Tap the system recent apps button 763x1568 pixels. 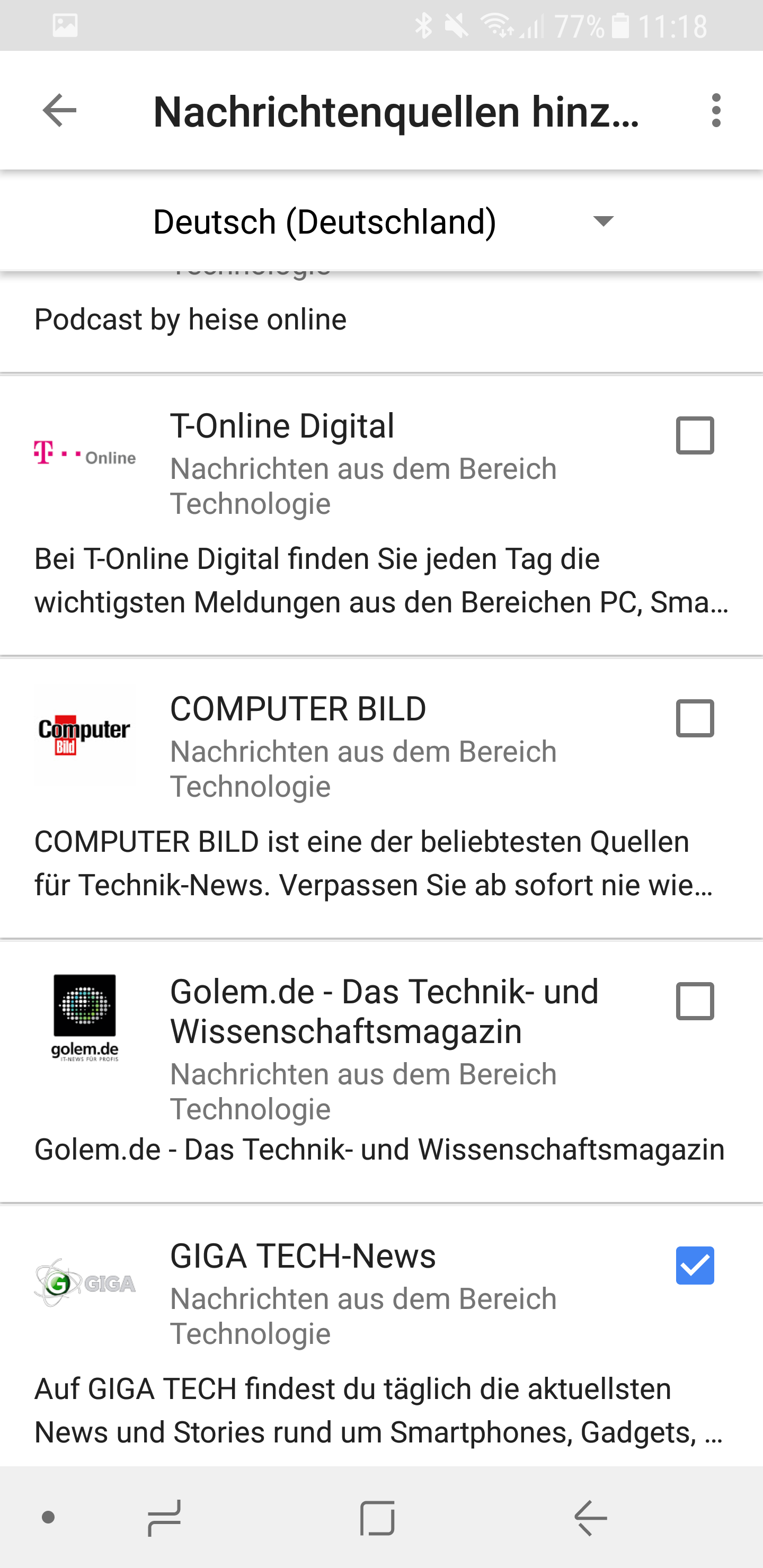(164, 1518)
